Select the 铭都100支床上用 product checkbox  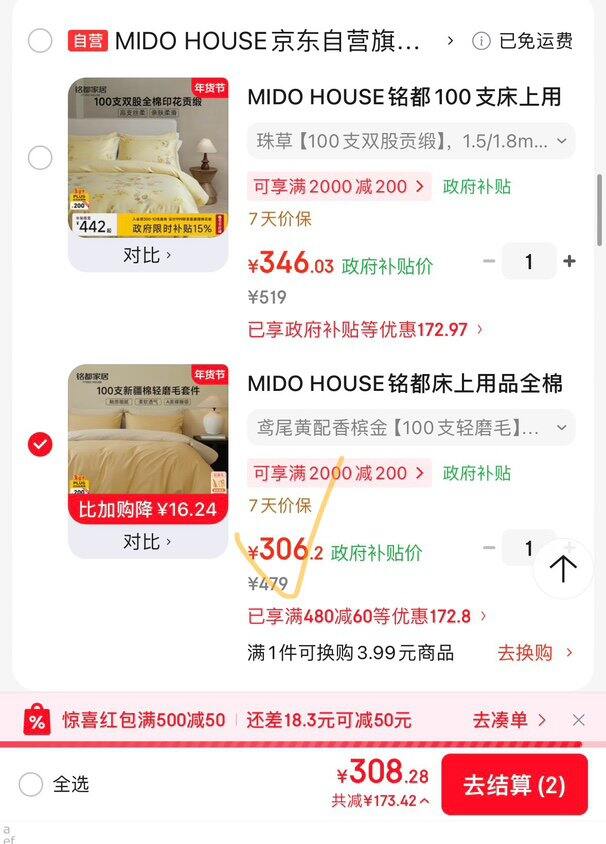tap(40, 157)
